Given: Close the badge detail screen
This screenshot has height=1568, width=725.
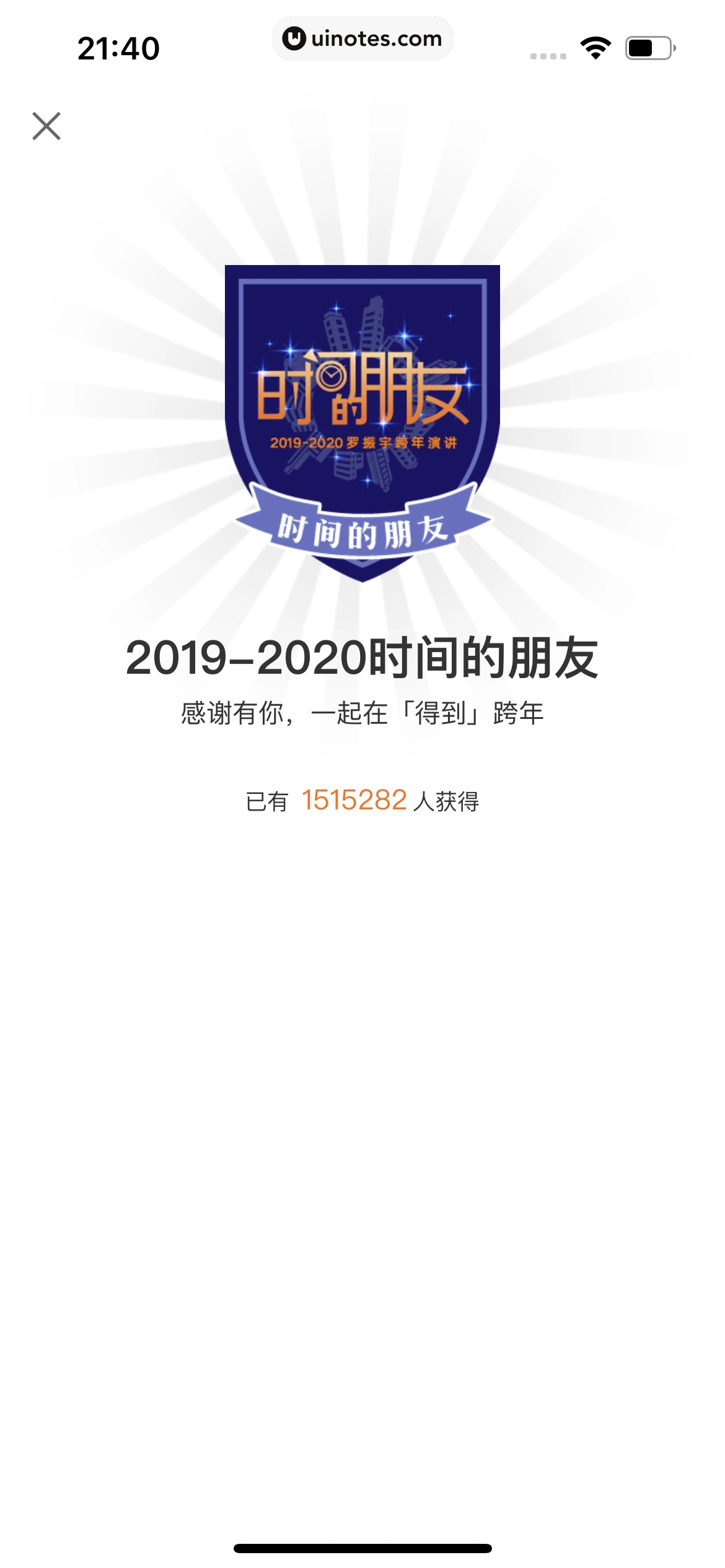Looking at the screenshot, I should pos(46,126).
